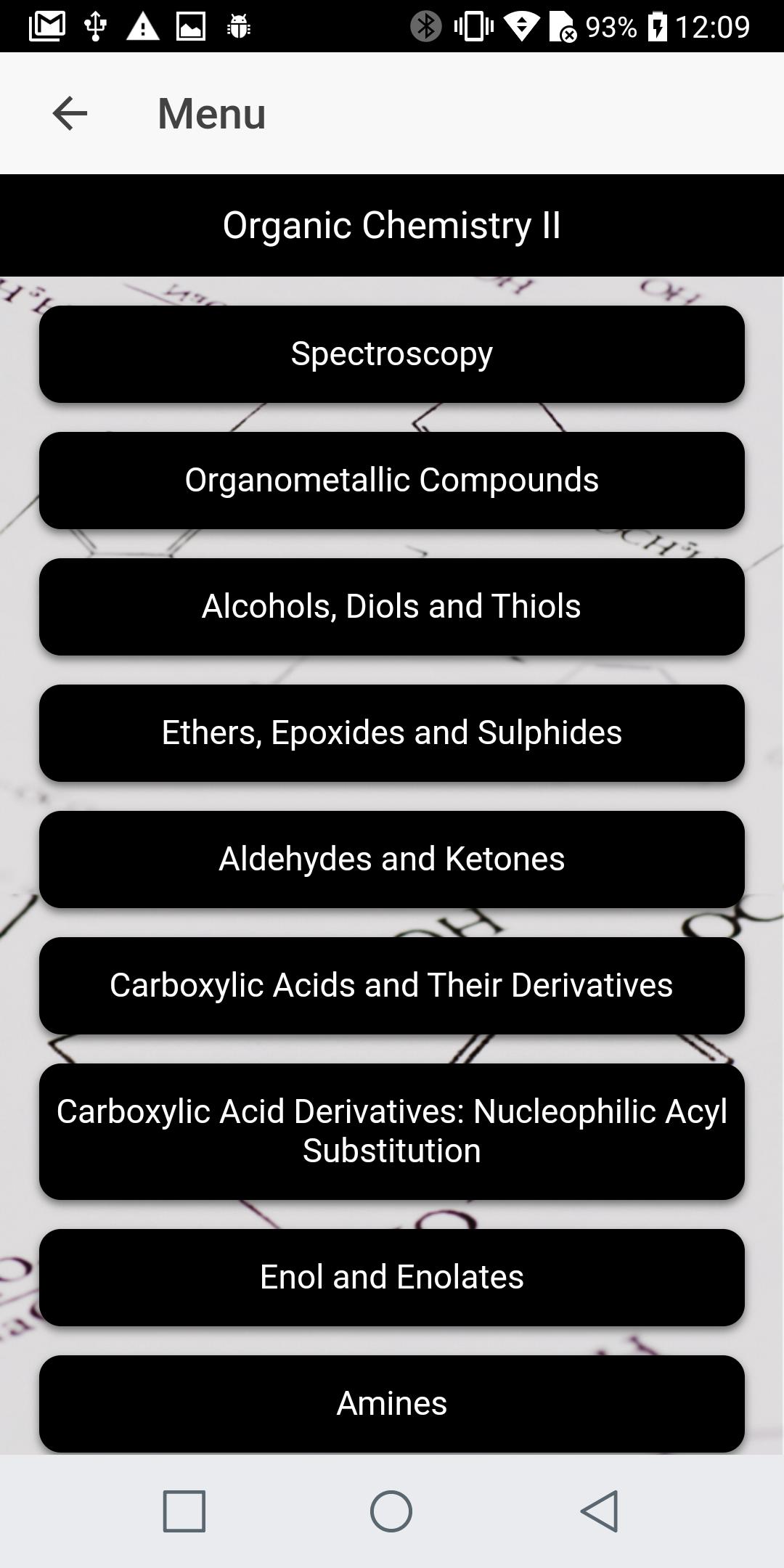784x1568 pixels.
Task: Tap the system home button
Action: (x=391, y=1511)
